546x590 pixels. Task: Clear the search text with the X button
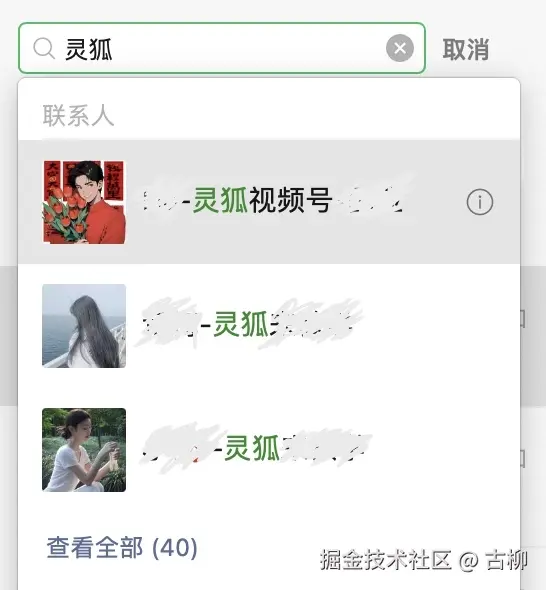tap(400, 48)
